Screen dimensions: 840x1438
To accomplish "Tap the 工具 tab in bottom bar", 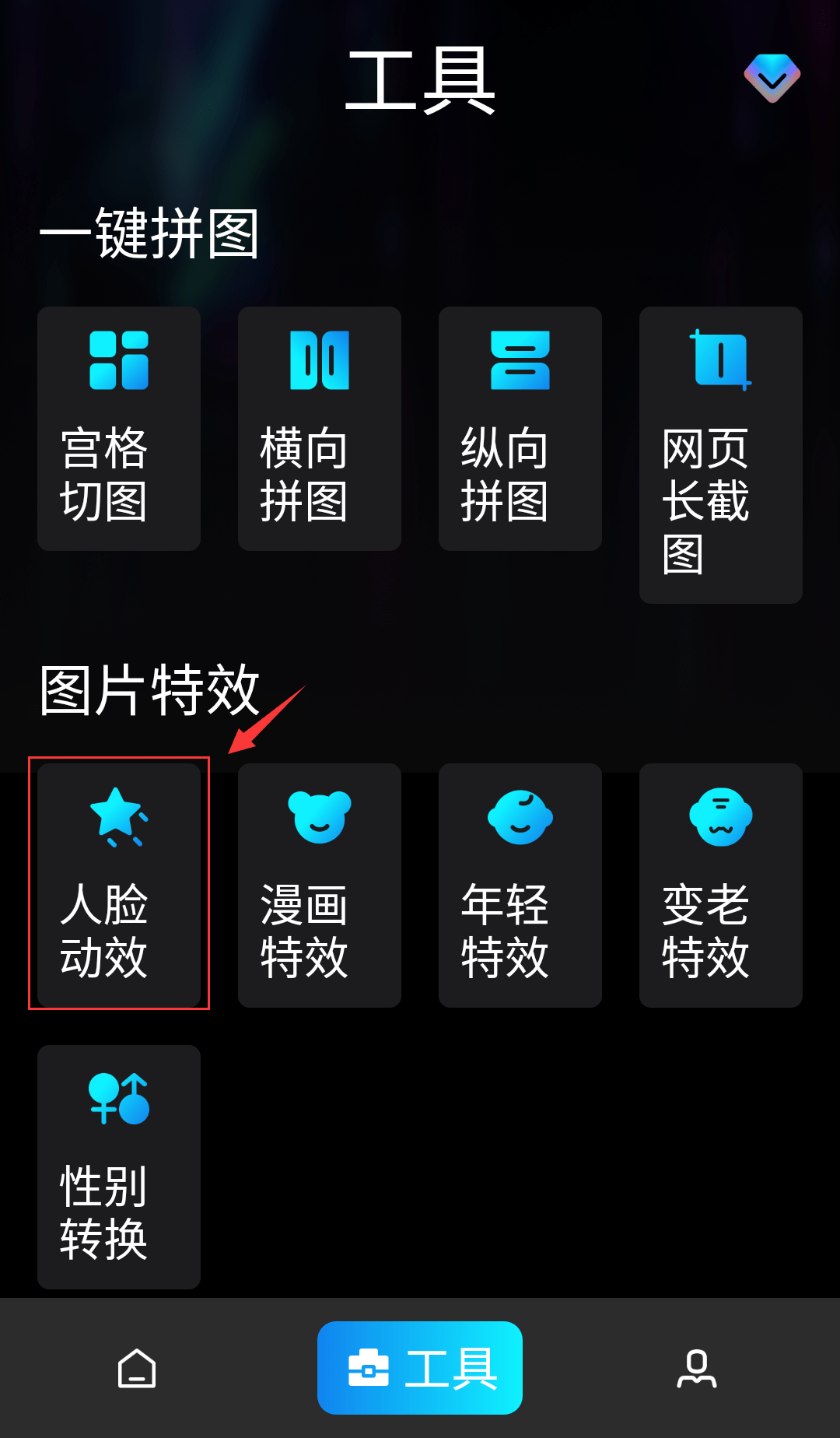I will click(x=420, y=1368).
